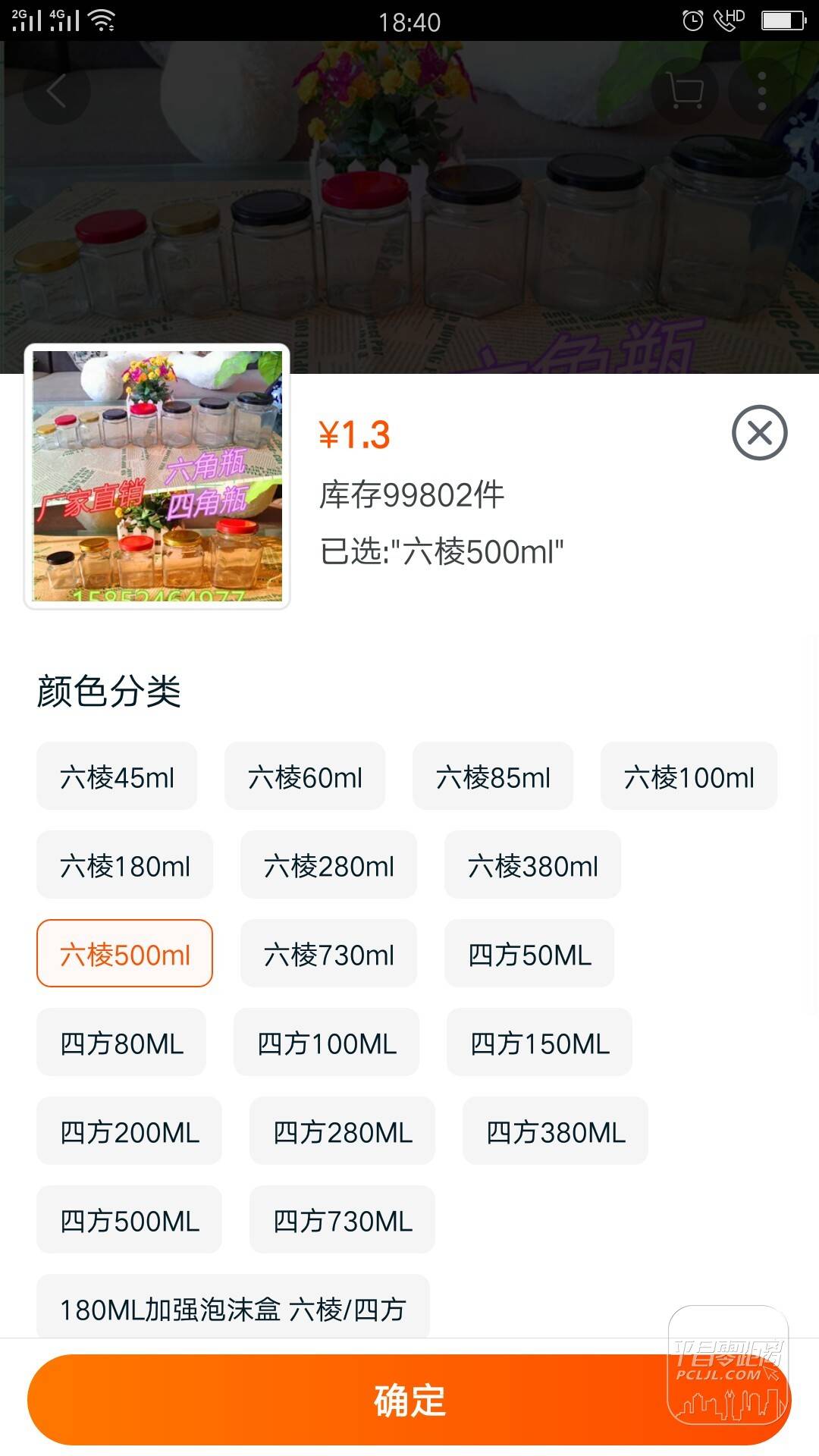Select 四方50ML option
The width and height of the screenshot is (819, 1456).
pyautogui.click(x=529, y=954)
